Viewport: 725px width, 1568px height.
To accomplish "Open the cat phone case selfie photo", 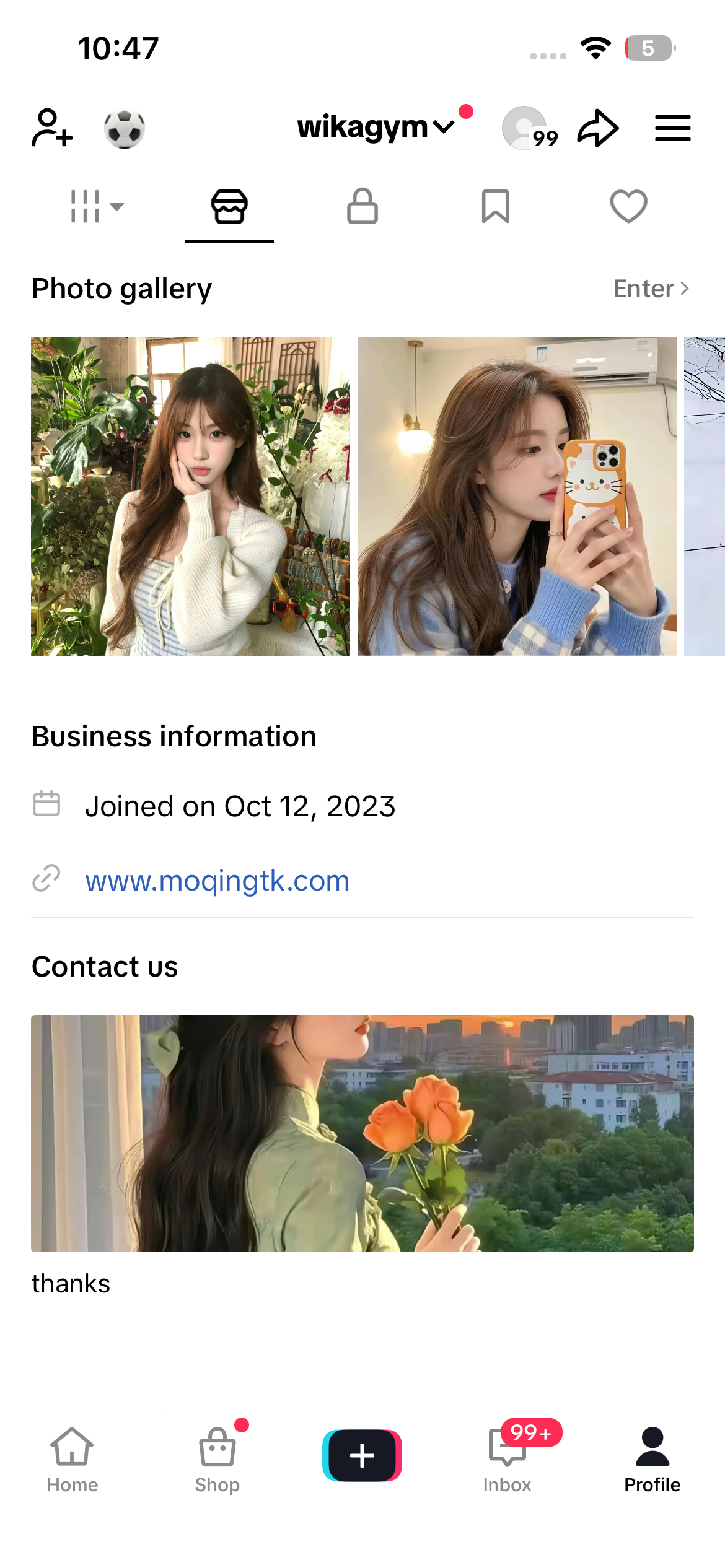I will click(x=517, y=496).
